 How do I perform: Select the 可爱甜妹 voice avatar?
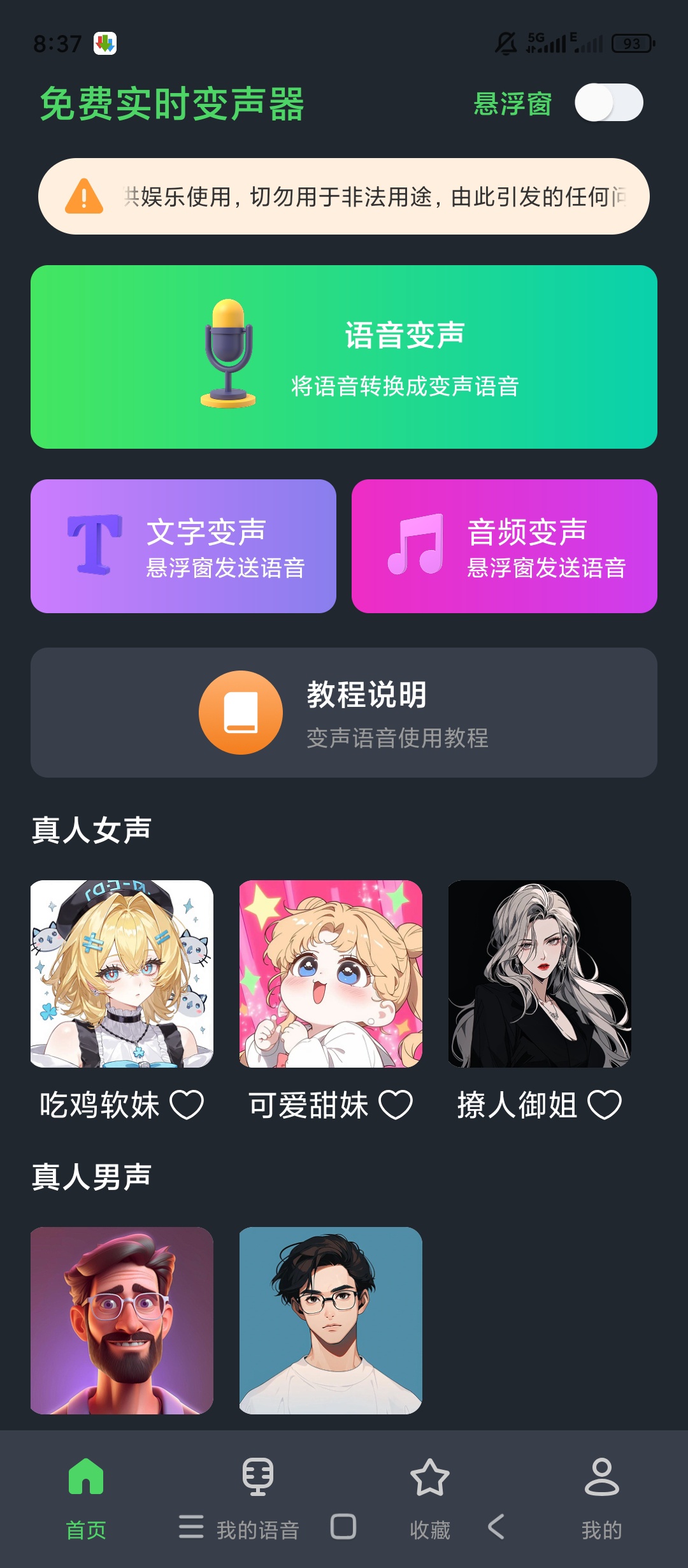click(331, 974)
